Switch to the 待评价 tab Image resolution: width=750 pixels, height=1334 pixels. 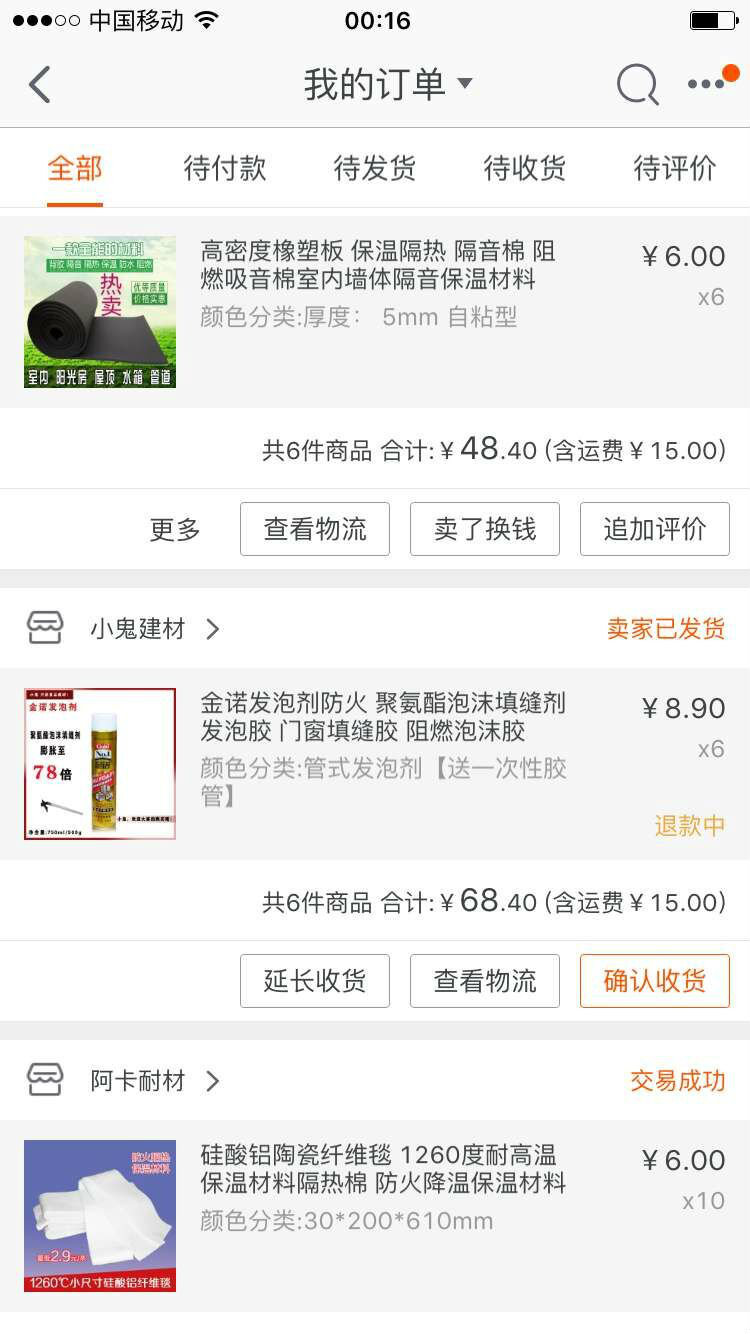coord(675,168)
